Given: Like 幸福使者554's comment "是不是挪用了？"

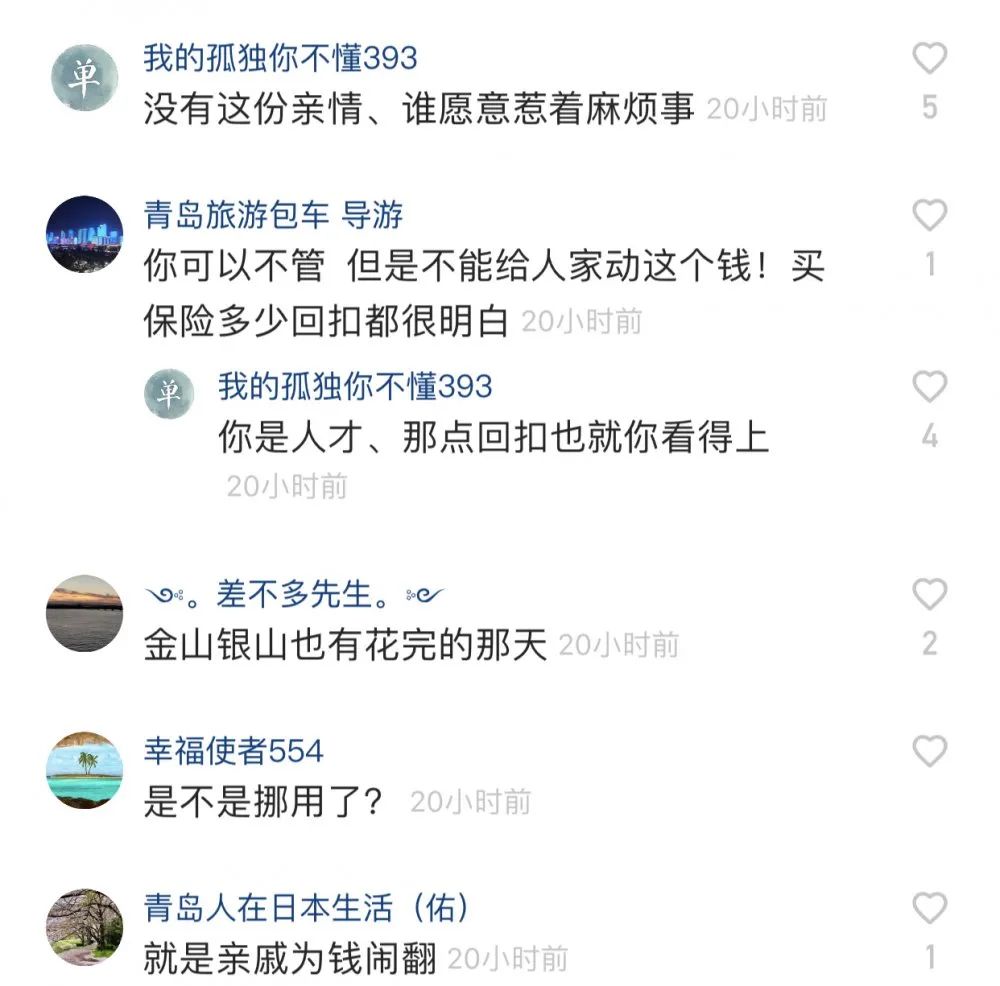Looking at the screenshot, I should (929, 751).
